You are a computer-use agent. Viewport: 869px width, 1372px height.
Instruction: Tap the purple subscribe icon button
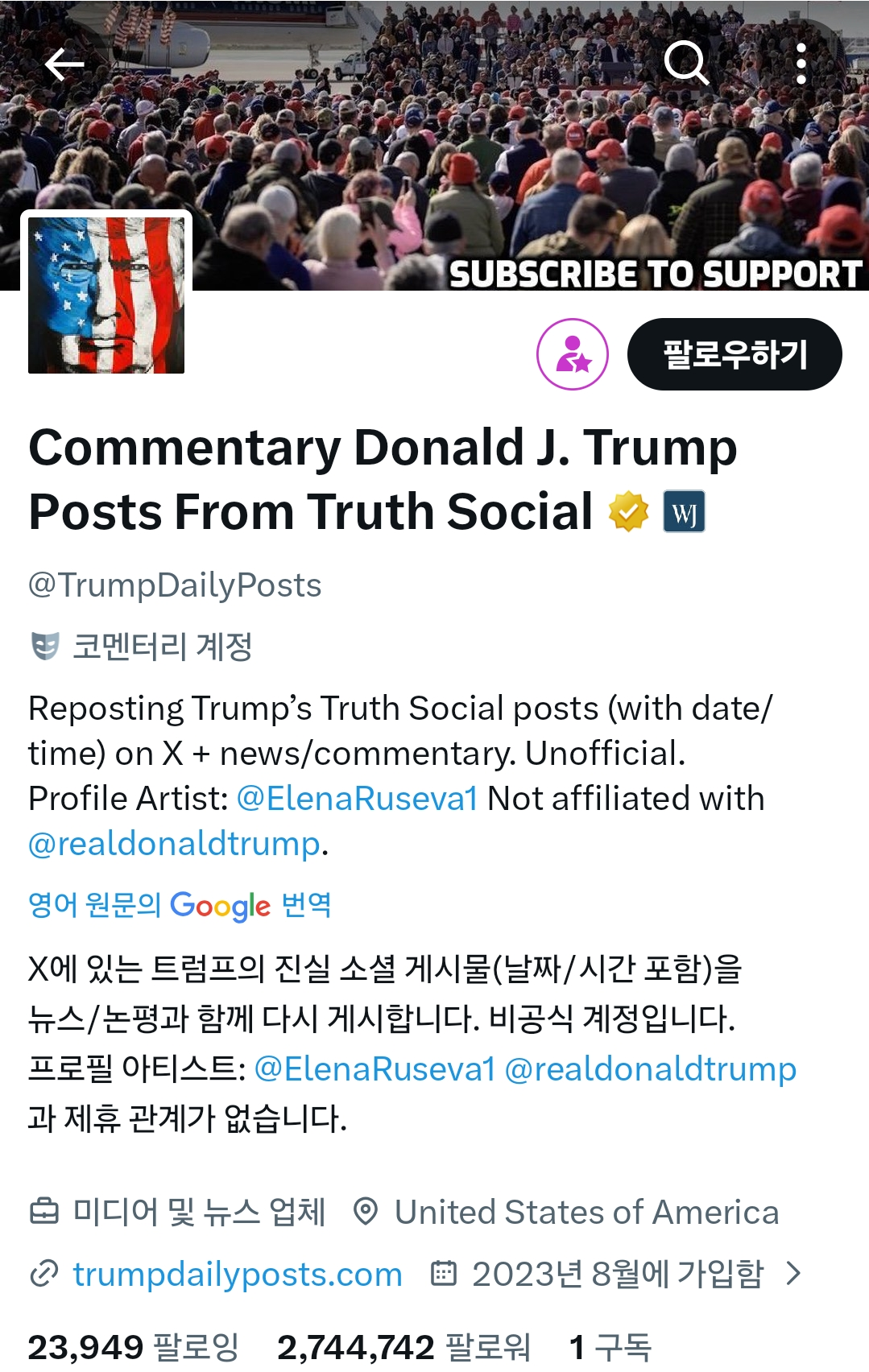573,354
